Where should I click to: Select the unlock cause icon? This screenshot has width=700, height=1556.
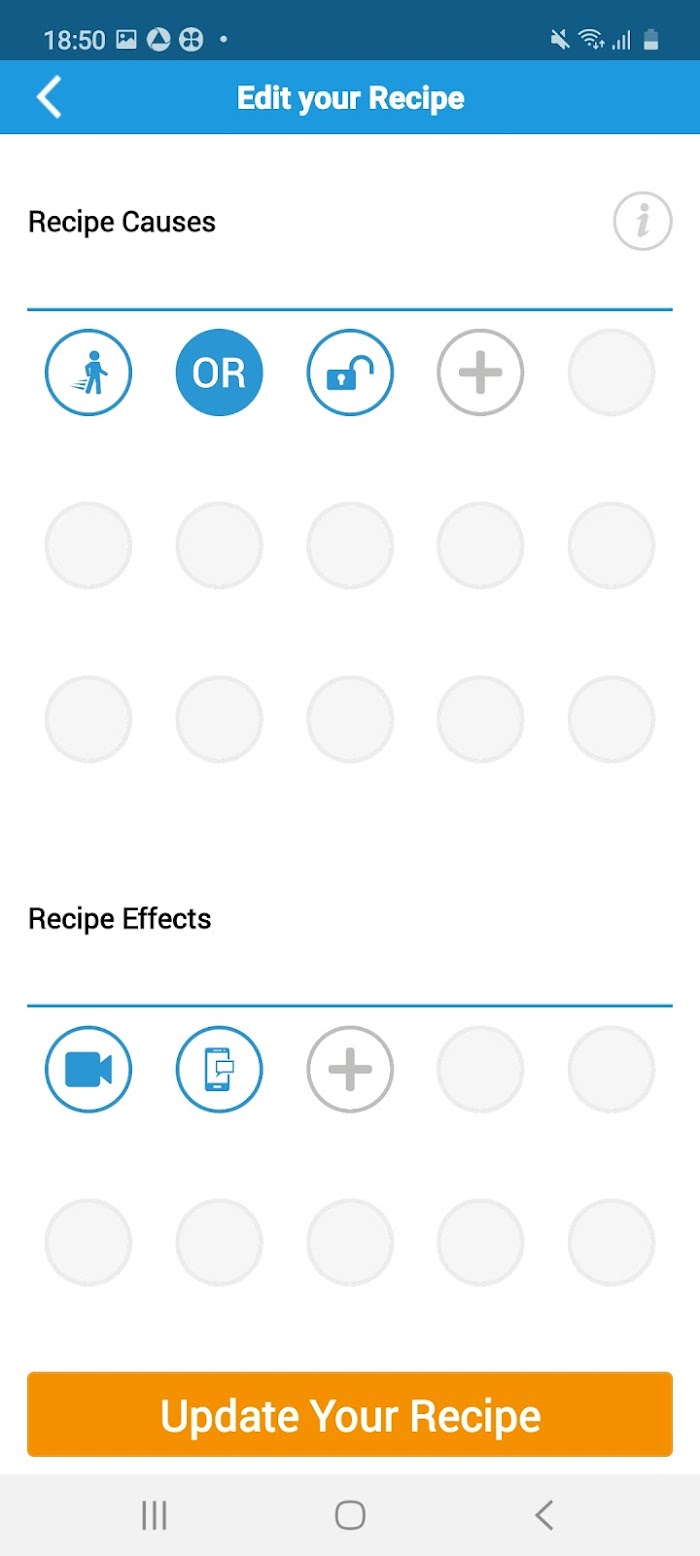tap(350, 373)
